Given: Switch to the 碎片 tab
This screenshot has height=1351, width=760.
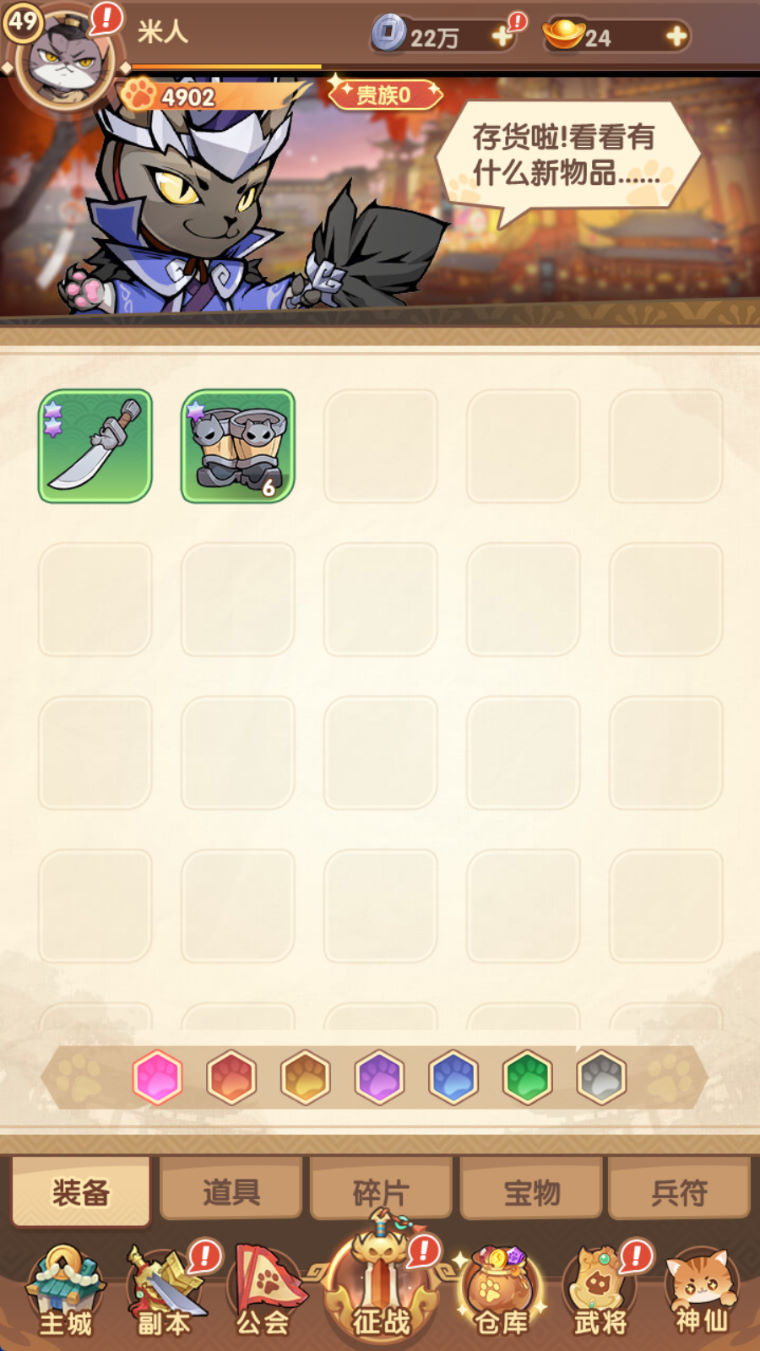Looking at the screenshot, I should (x=381, y=1191).
